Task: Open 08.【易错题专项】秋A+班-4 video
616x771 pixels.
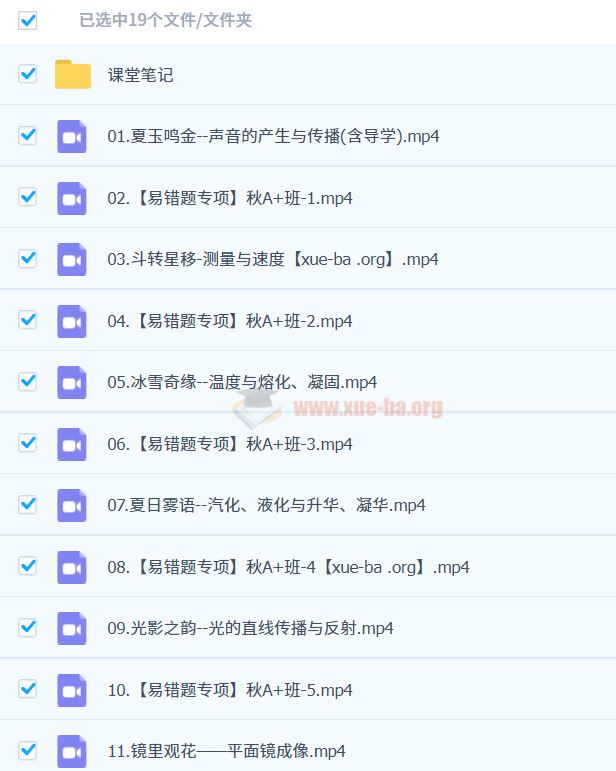Action: point(288,567)
